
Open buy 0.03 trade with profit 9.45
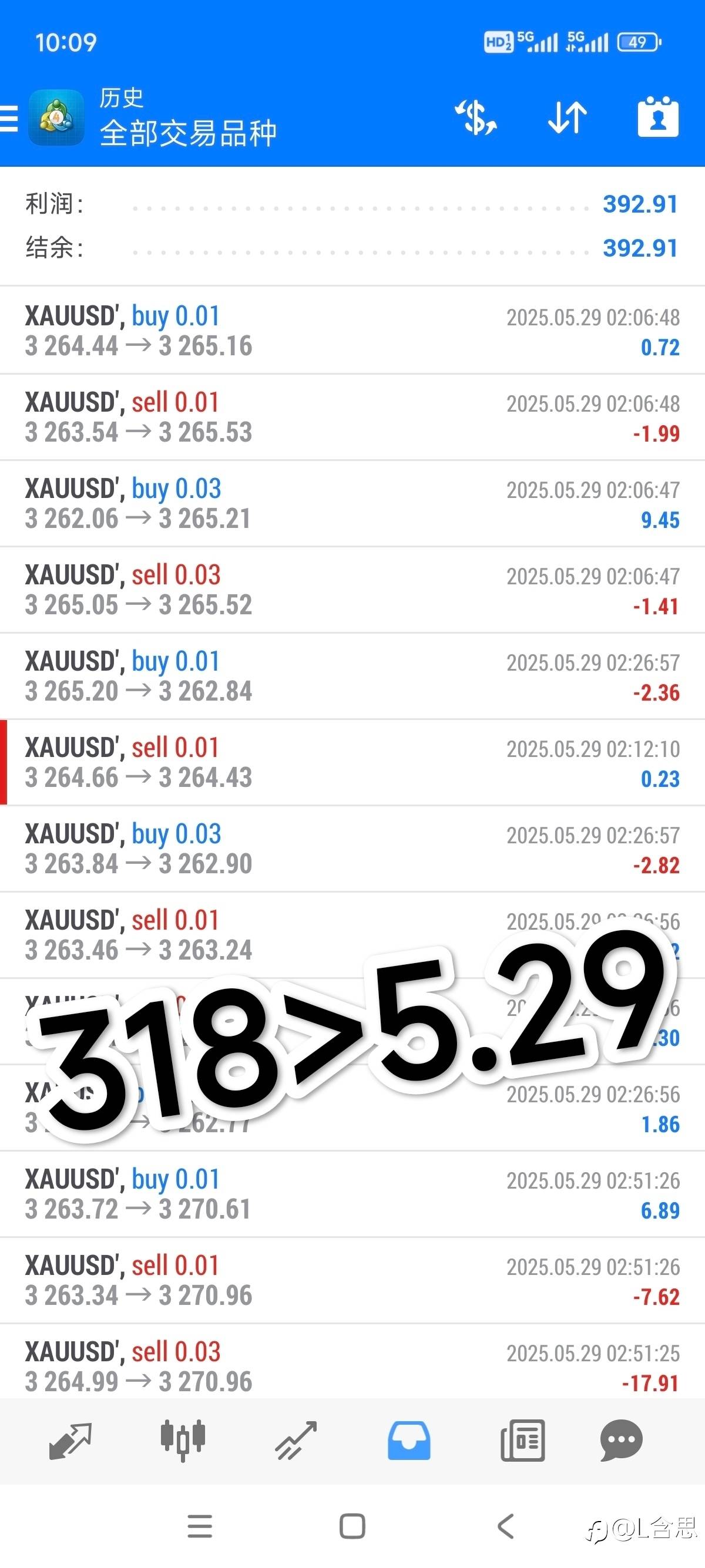click(x=352, y=503)
